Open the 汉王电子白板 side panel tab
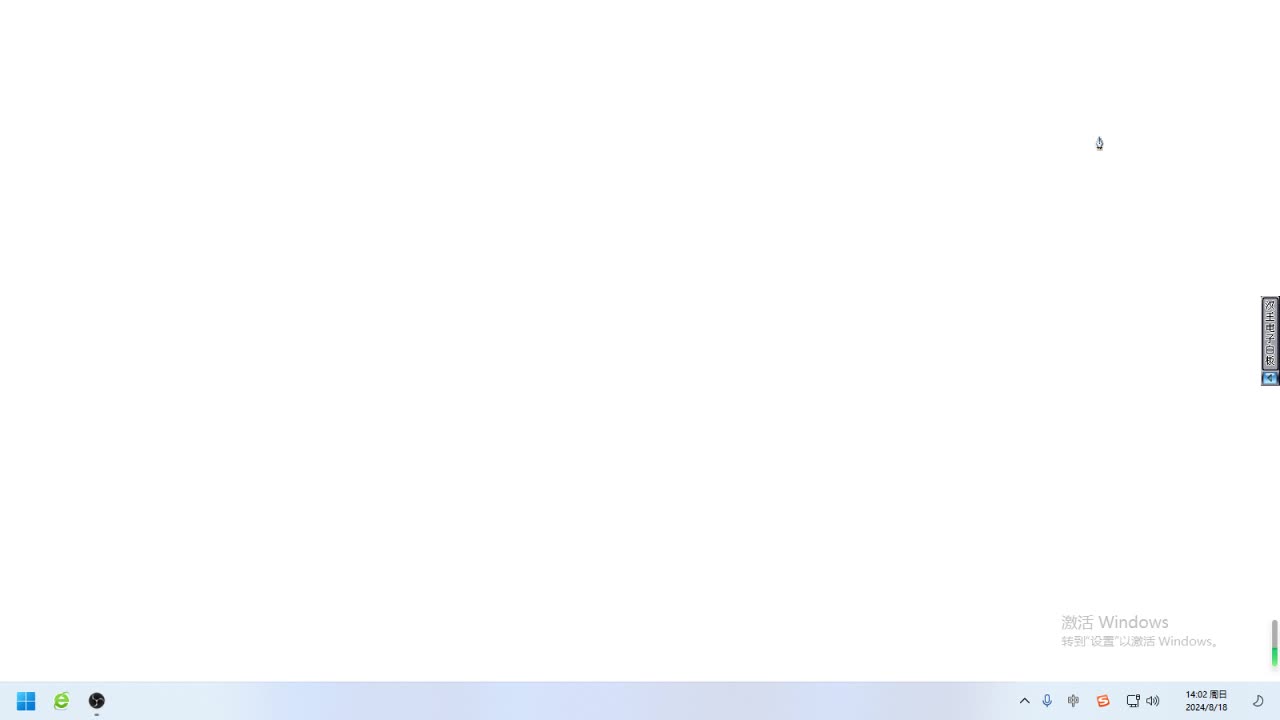Viewport: 1280px width, 720px height. (1270, 333)
